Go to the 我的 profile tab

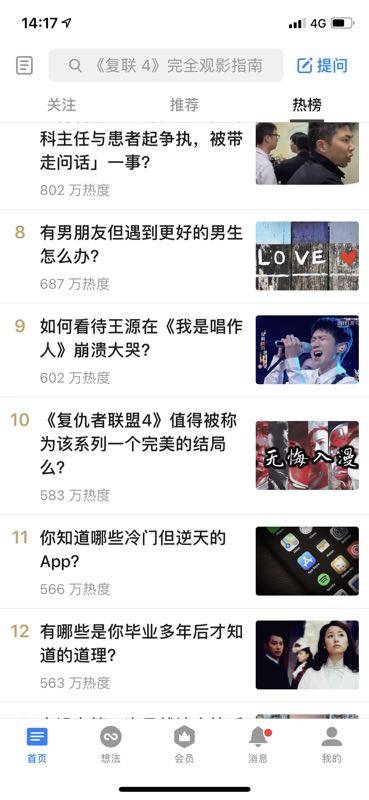(332, 746)
